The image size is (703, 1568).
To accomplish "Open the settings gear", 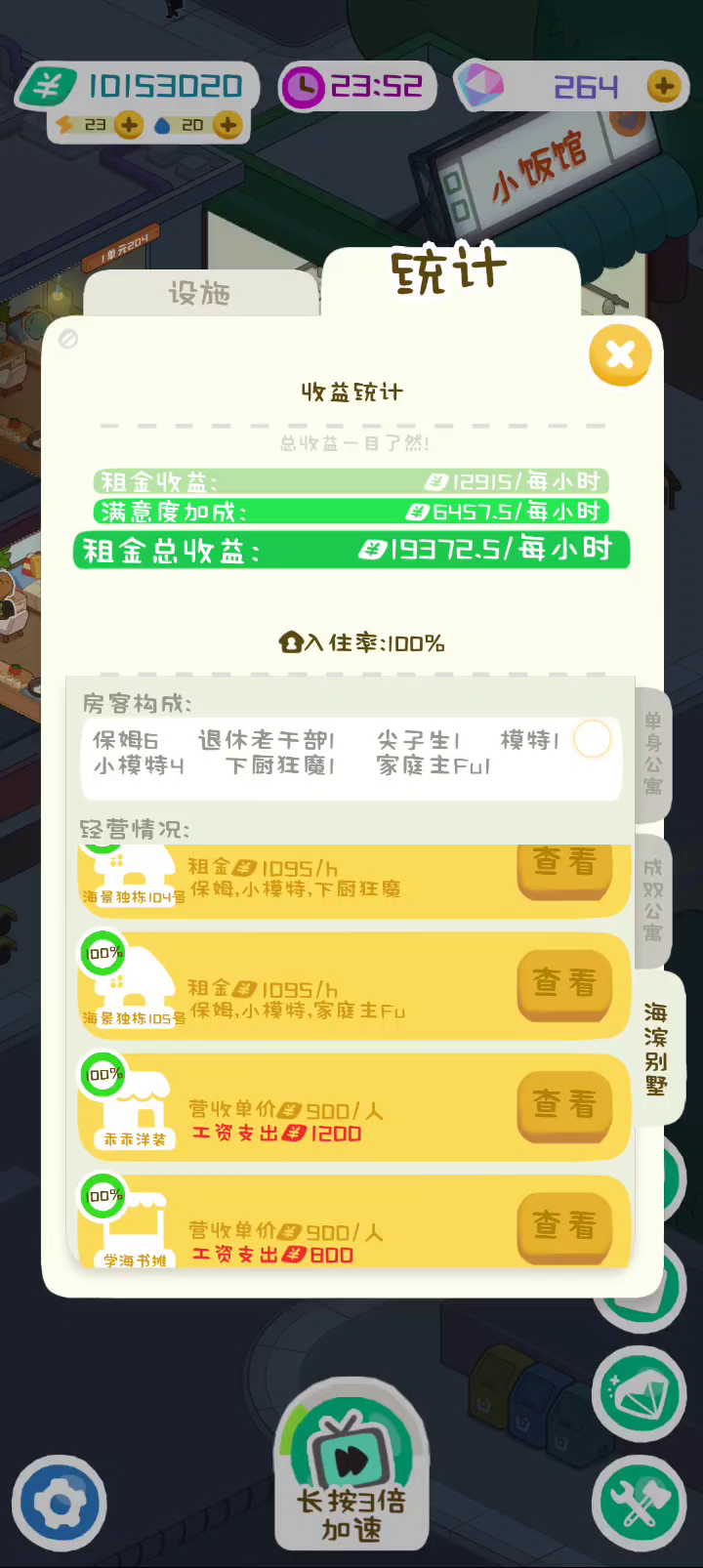I will (x=59, y=1504).
